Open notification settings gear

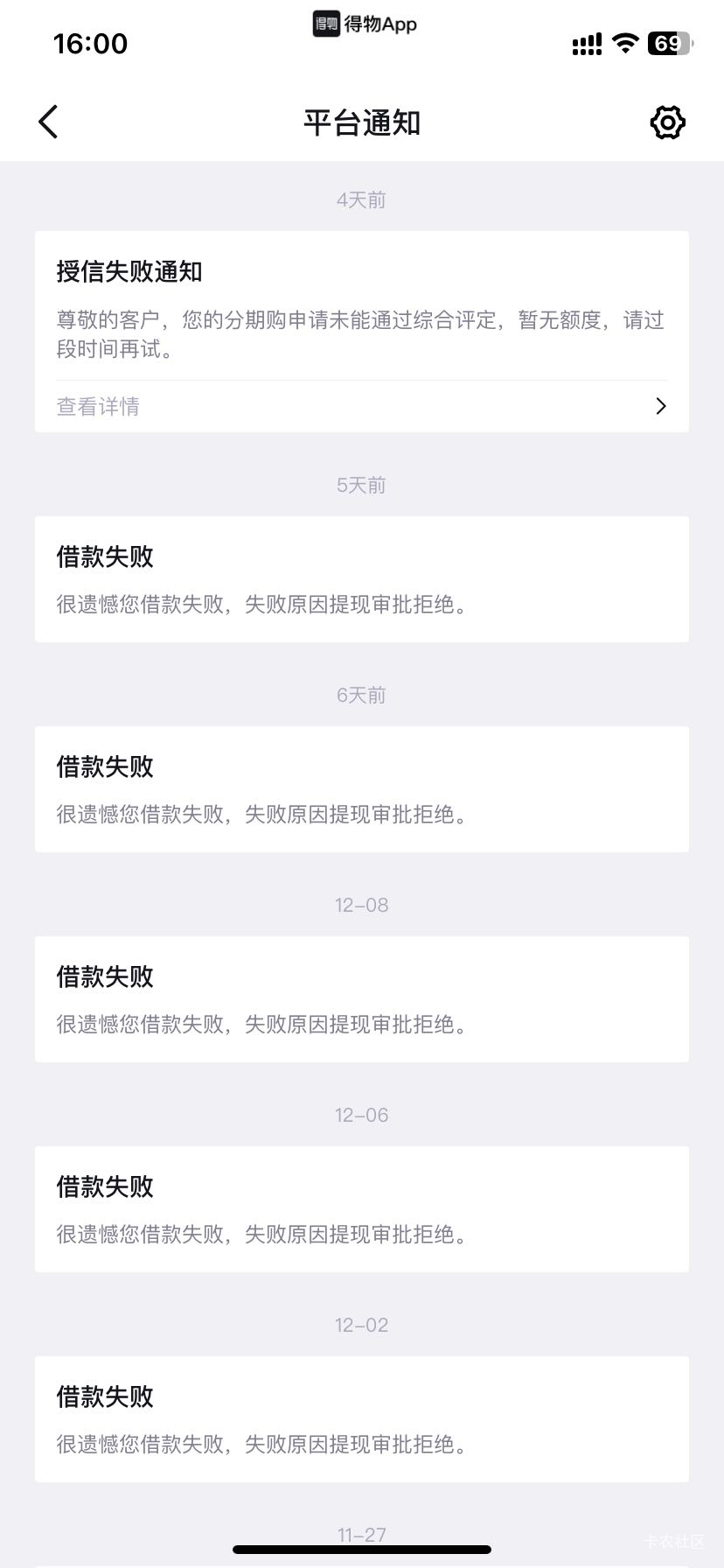[x=667, y=122]
